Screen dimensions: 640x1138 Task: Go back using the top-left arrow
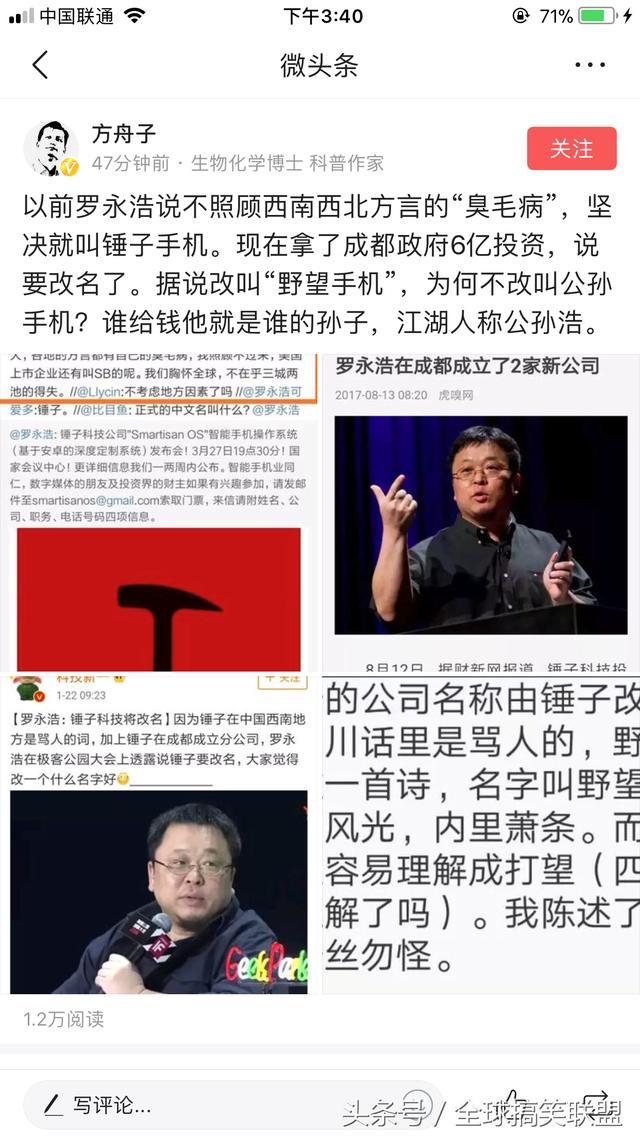[x=40, y=66]
